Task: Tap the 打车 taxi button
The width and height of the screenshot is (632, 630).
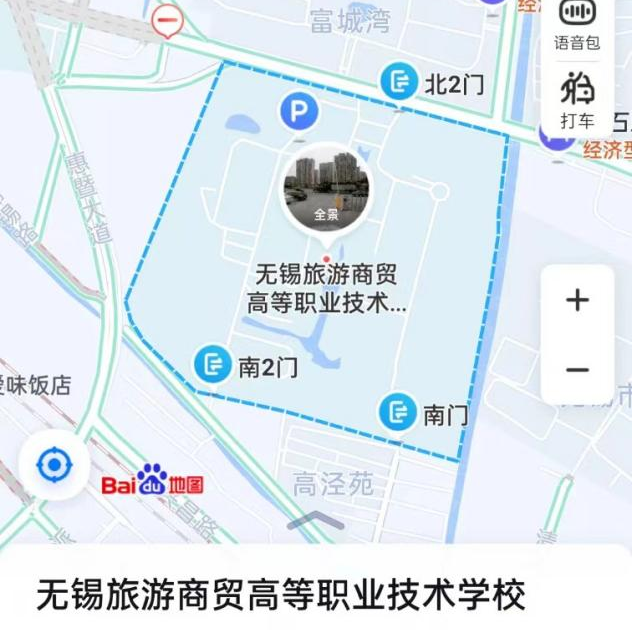Action: point(577,98)
